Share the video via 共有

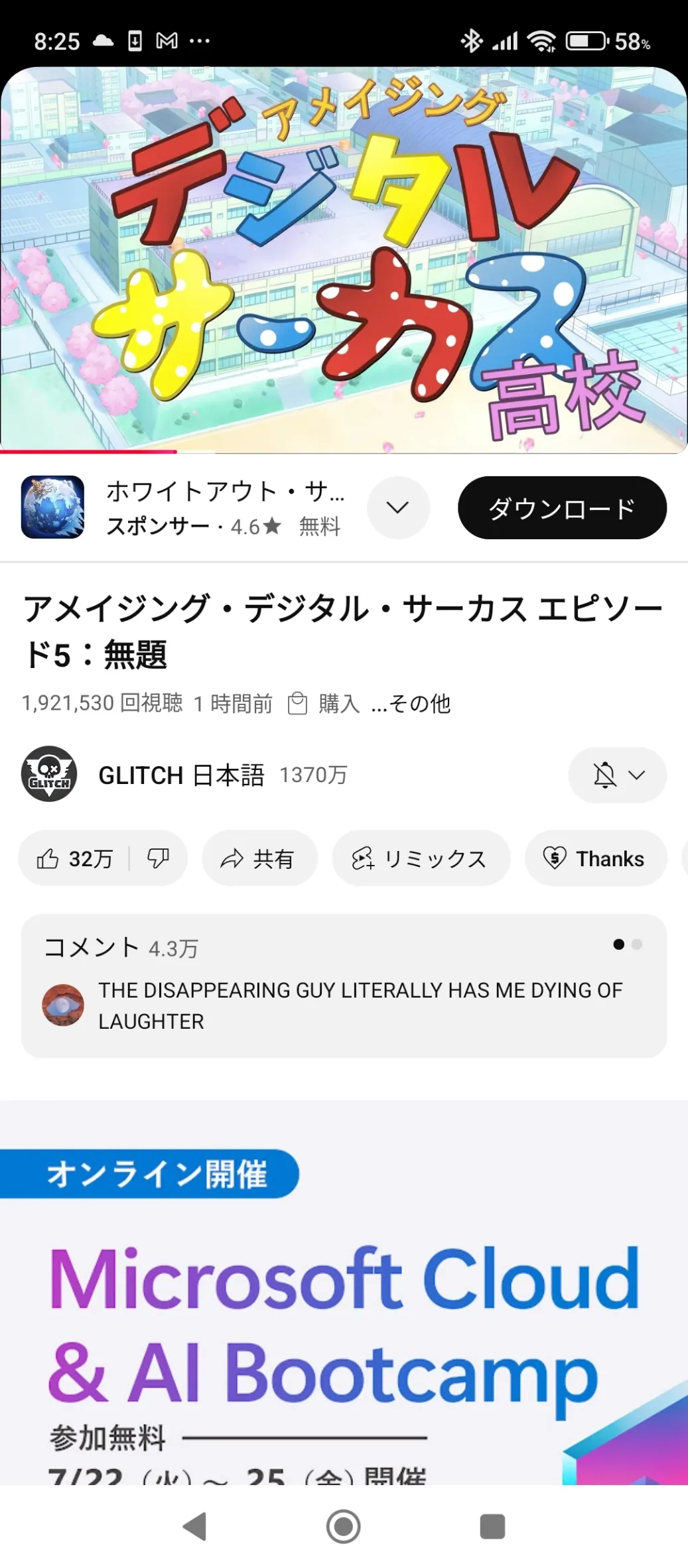point(259,858)
